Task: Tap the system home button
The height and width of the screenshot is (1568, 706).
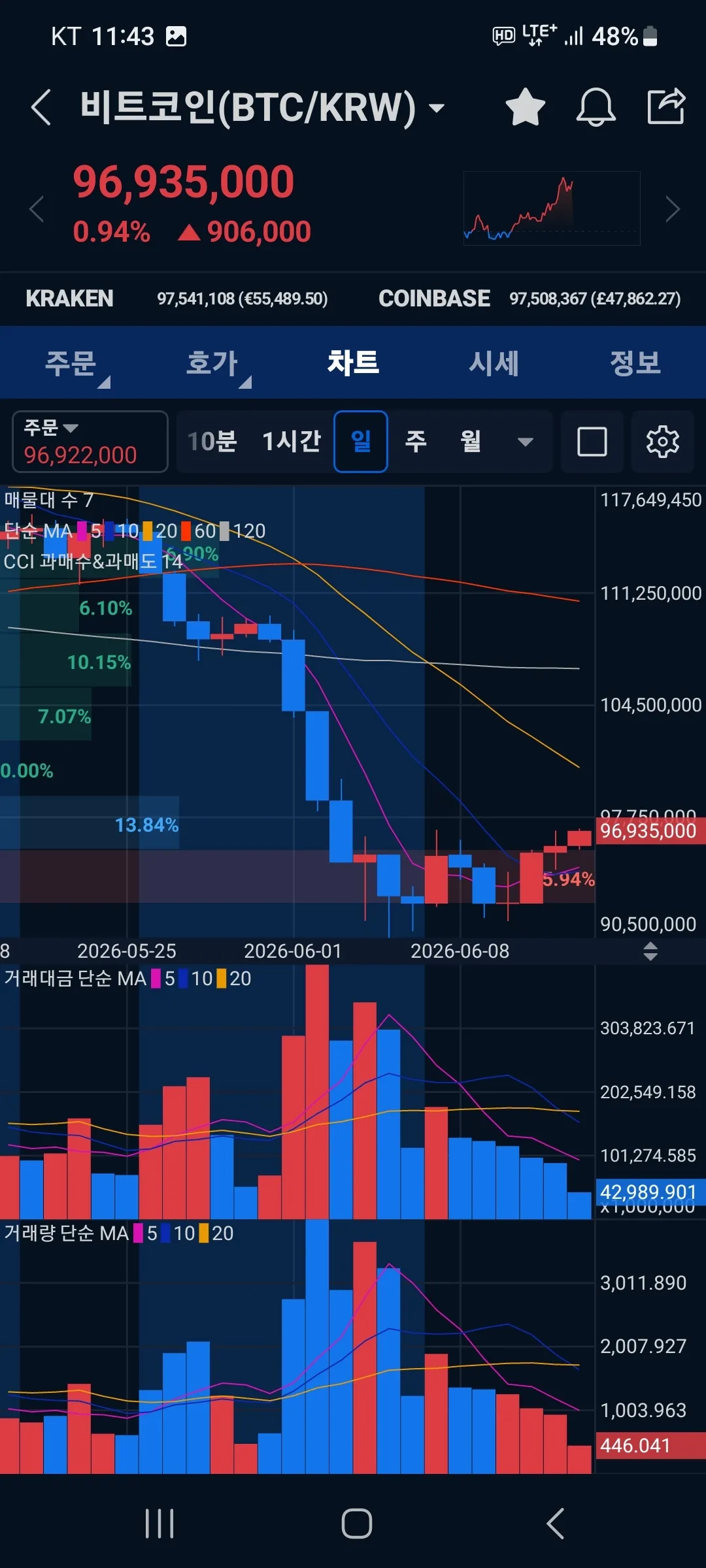Action: [357, 1524]
